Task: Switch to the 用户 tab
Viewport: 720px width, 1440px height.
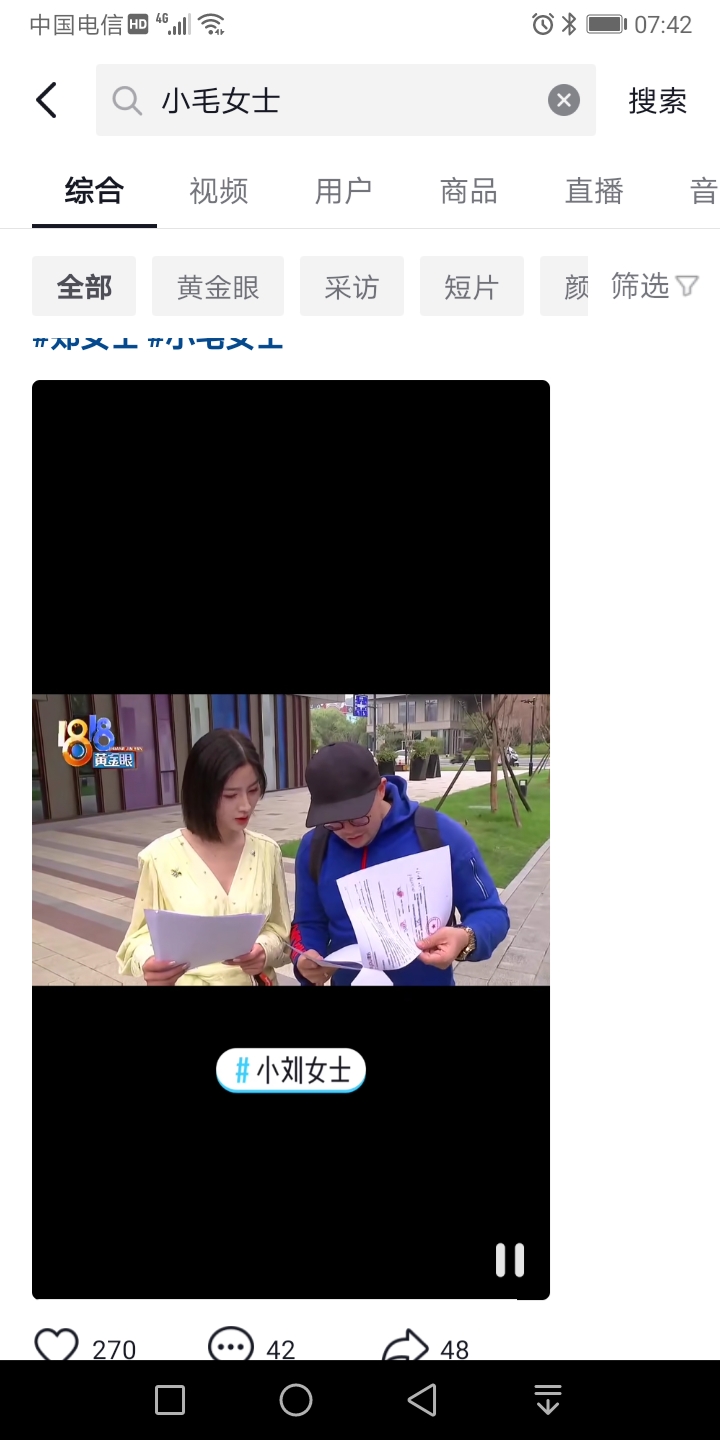Action: coord(343,190)
